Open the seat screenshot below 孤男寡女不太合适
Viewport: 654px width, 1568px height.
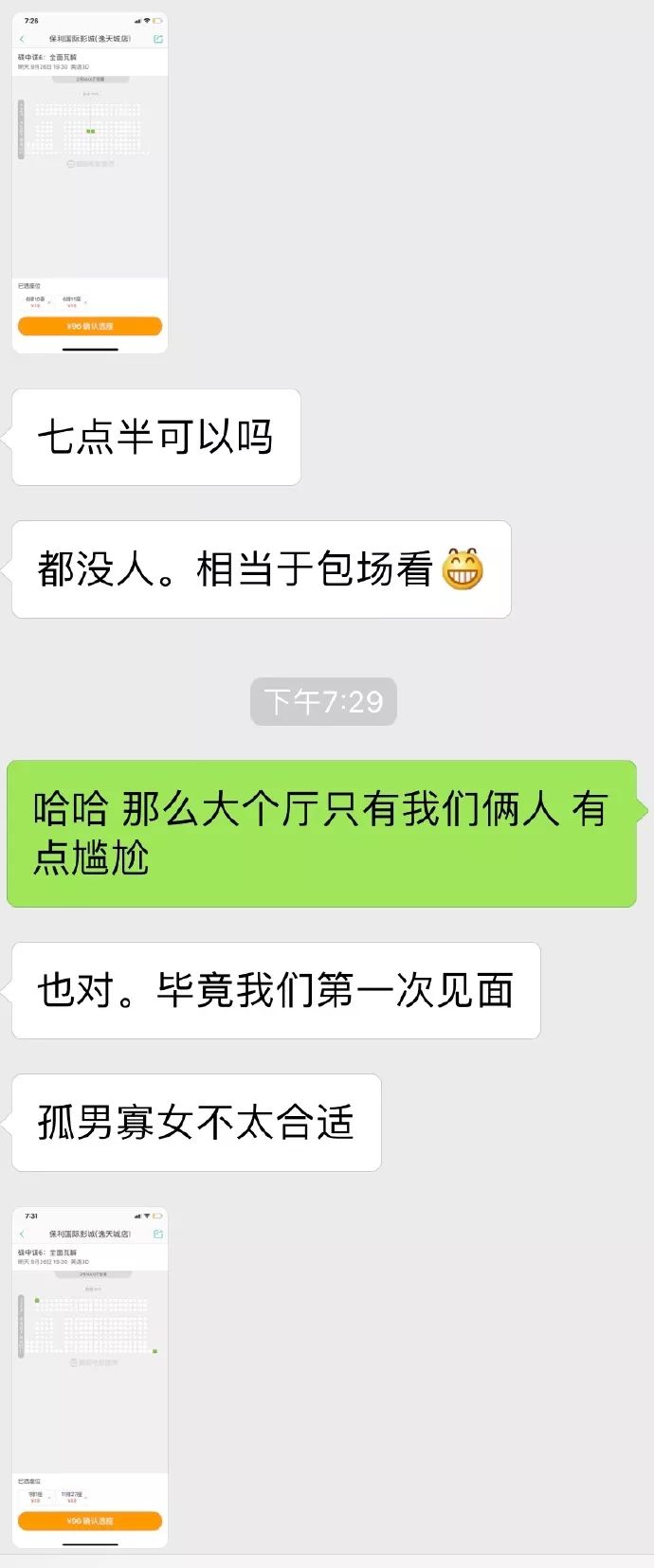(90, 1377)
